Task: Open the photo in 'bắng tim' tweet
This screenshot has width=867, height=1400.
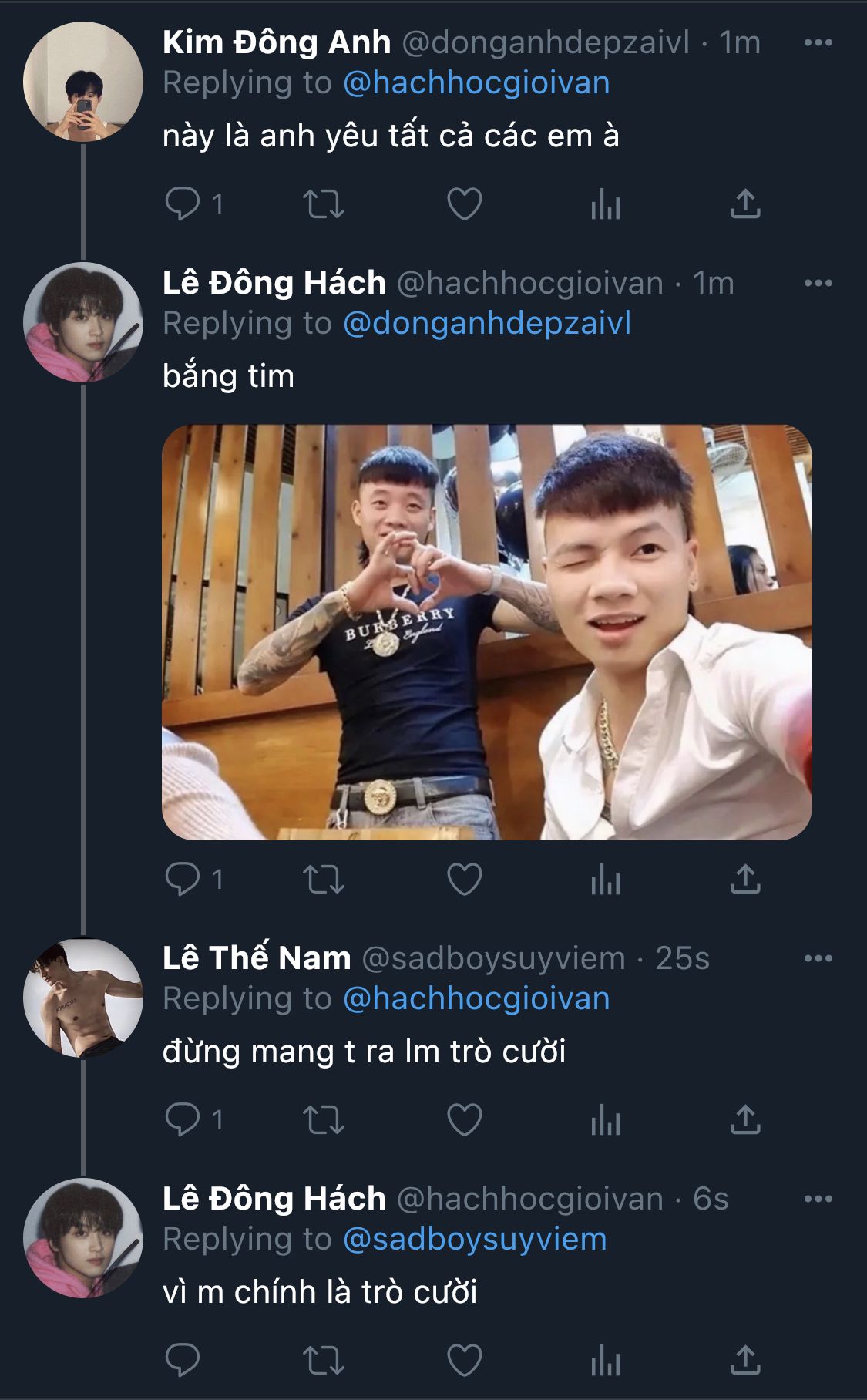Action: pyautogui.click(x=486, y=632)
